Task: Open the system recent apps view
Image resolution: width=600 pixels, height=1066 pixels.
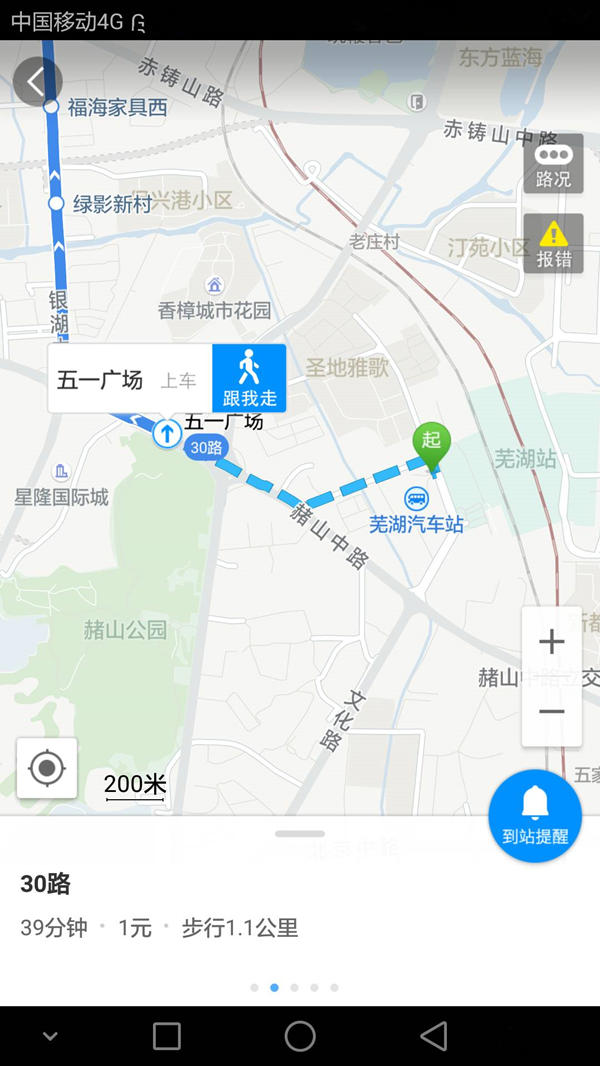Action: pos(166,1036)
